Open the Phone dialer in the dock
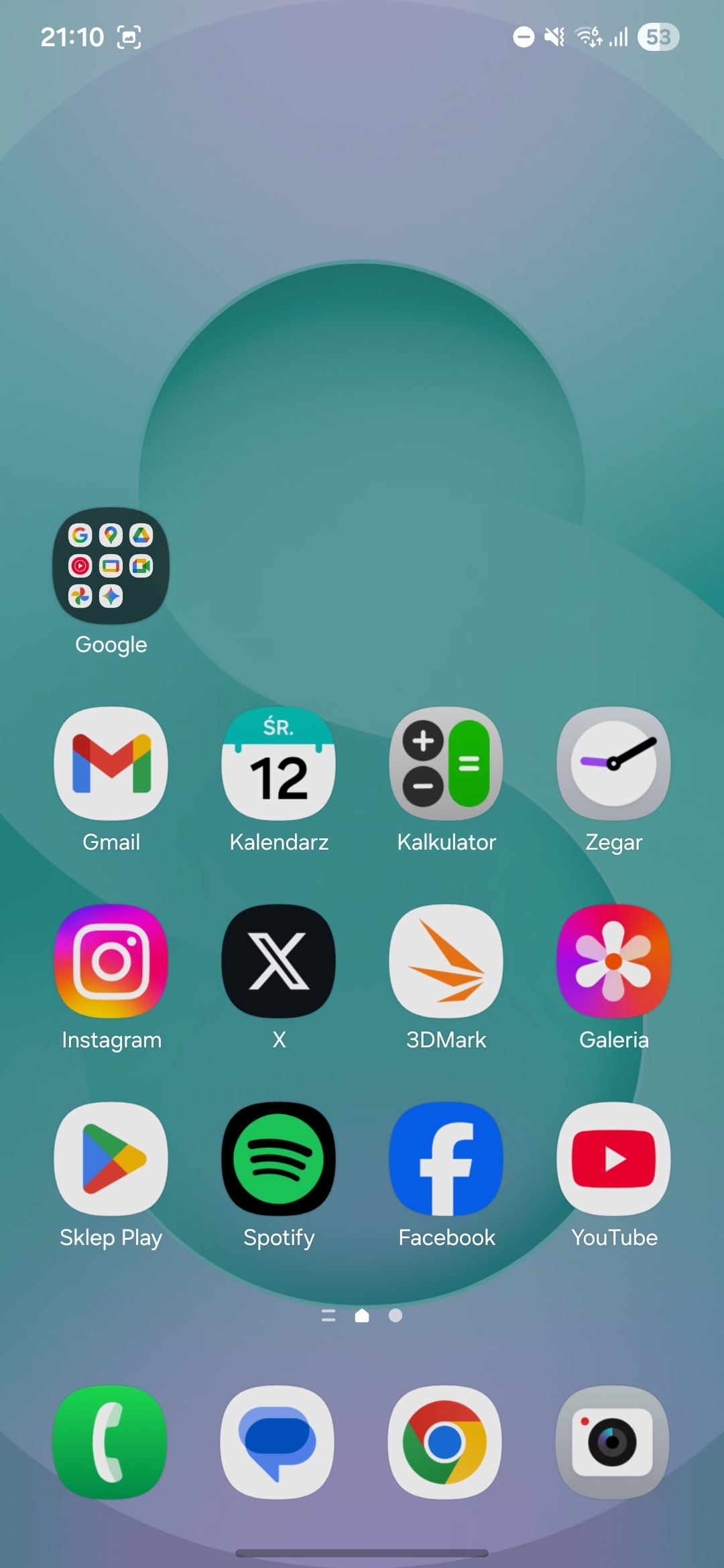The image size is (724, 1568). point(110,1441)
